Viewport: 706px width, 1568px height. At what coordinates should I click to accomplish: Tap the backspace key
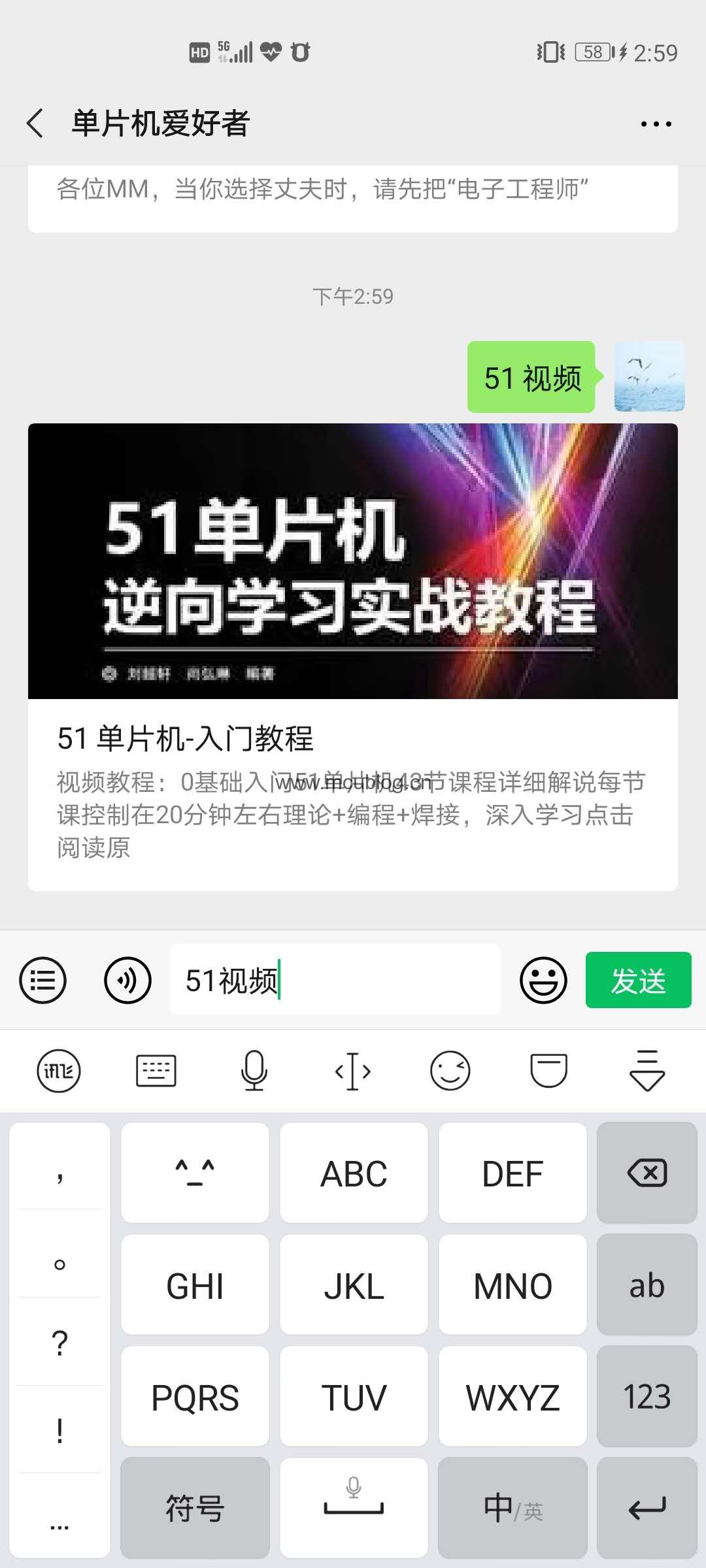point(647,1173)
